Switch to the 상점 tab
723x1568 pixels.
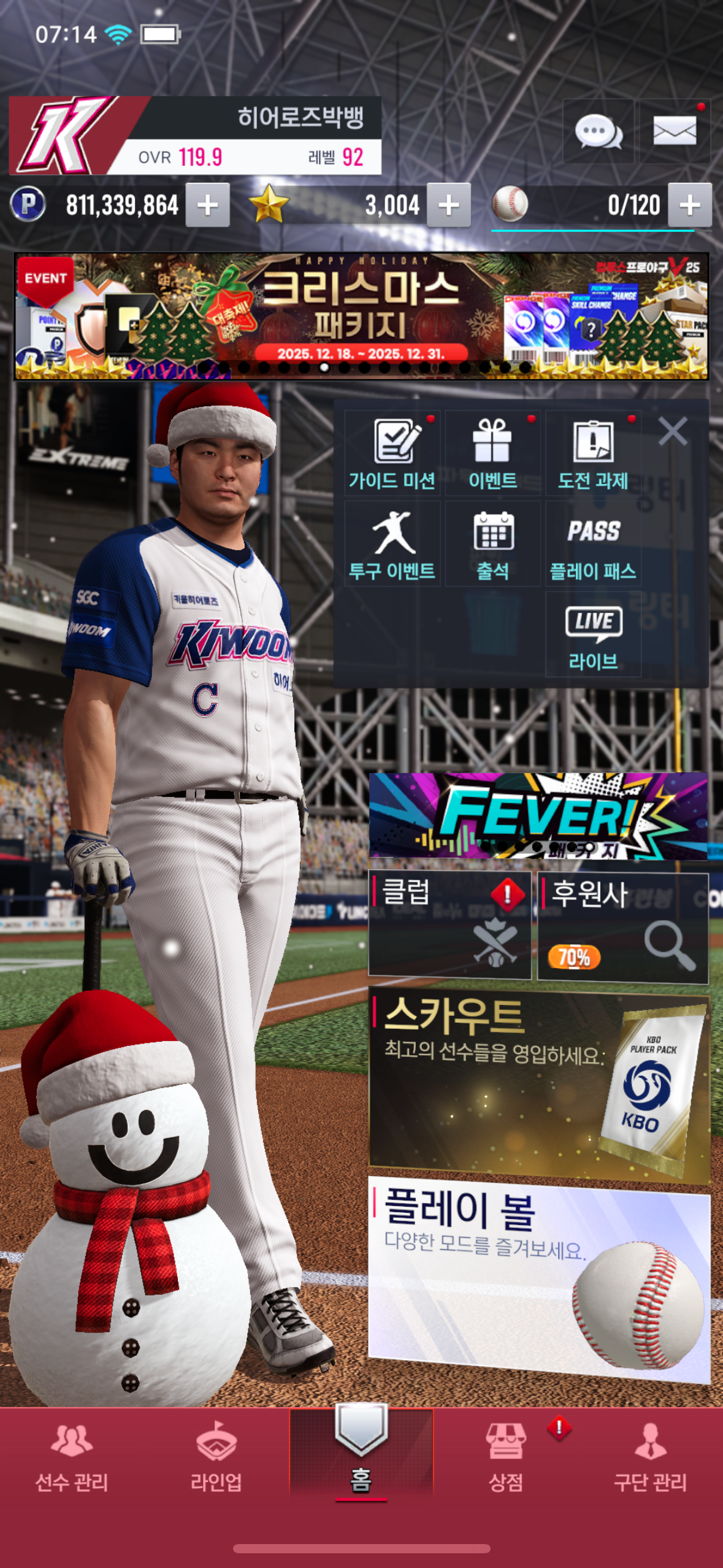506,1456
